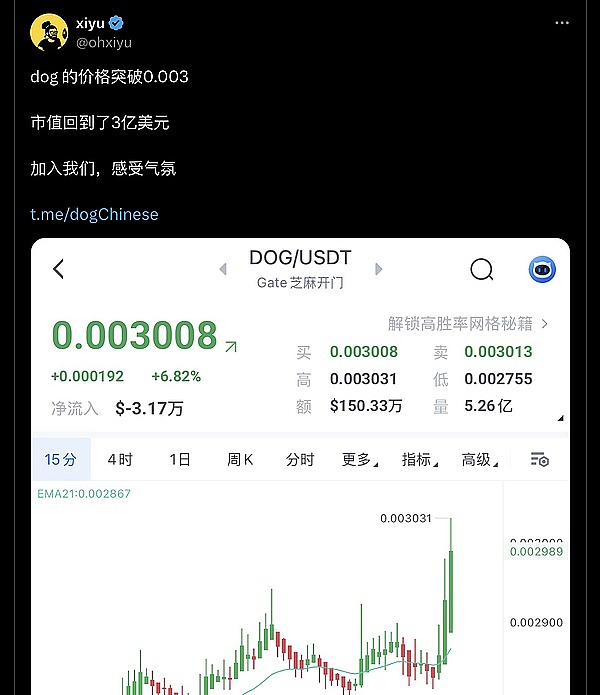Open the t.me/dogChinese link
The image size is (600, 695).
click(x=94, y=214)
